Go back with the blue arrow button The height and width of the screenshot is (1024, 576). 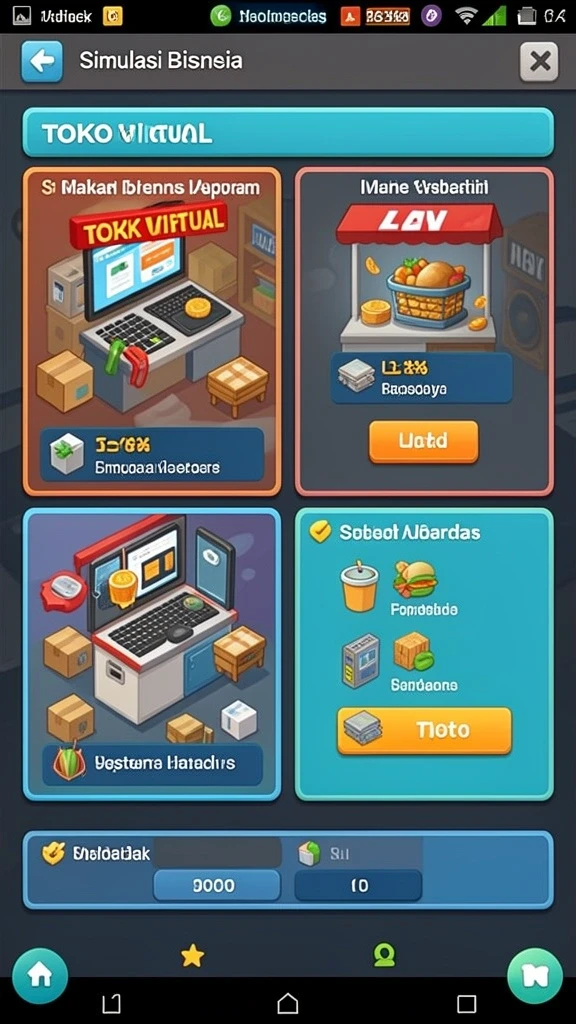click(42, 61)
